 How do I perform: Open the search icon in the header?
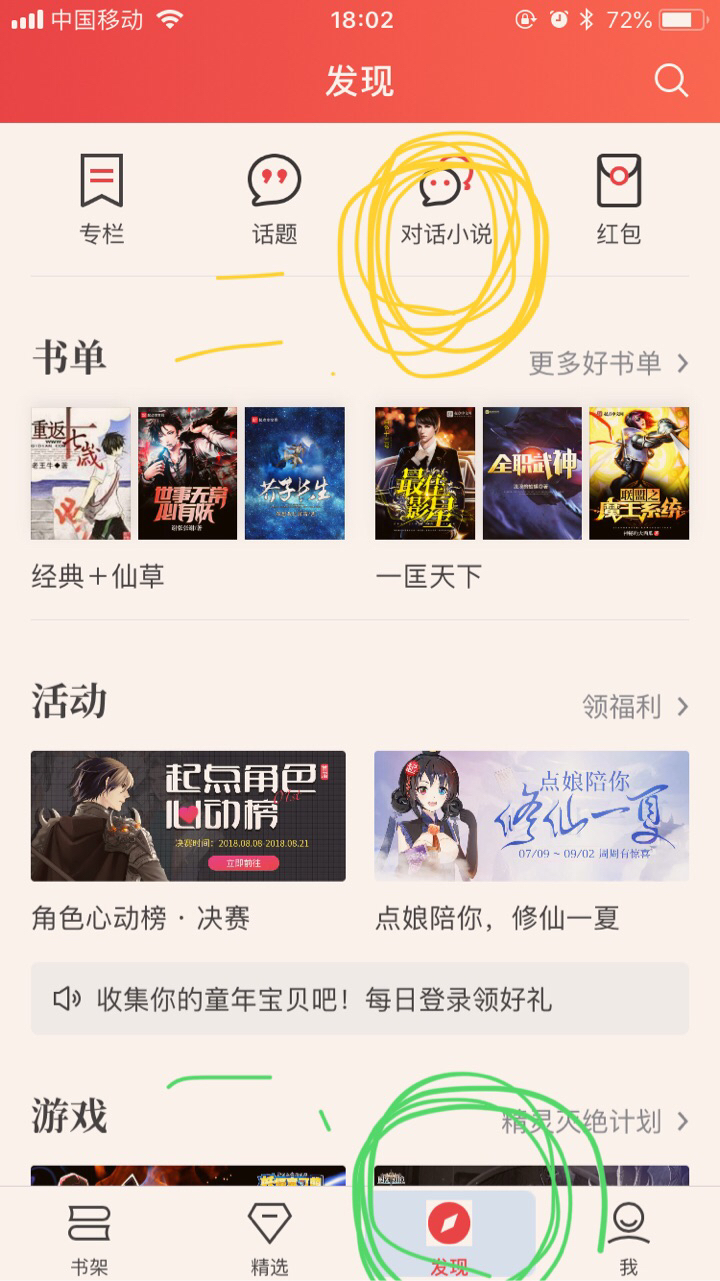pos(671,81)
